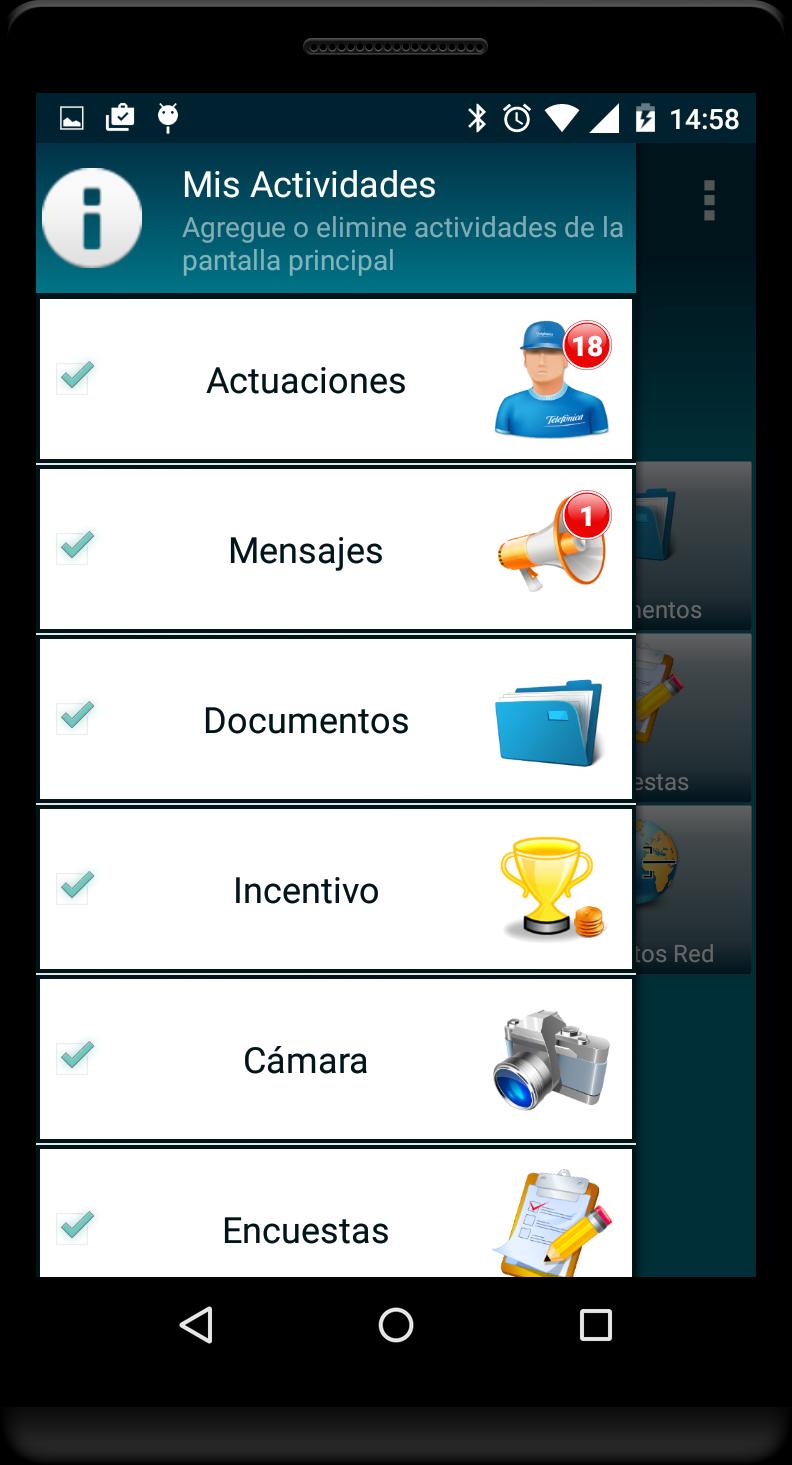Disable the Mensajes activity checkbox
The width and height of the screenshot is (792, 1465).
point(73,548)
